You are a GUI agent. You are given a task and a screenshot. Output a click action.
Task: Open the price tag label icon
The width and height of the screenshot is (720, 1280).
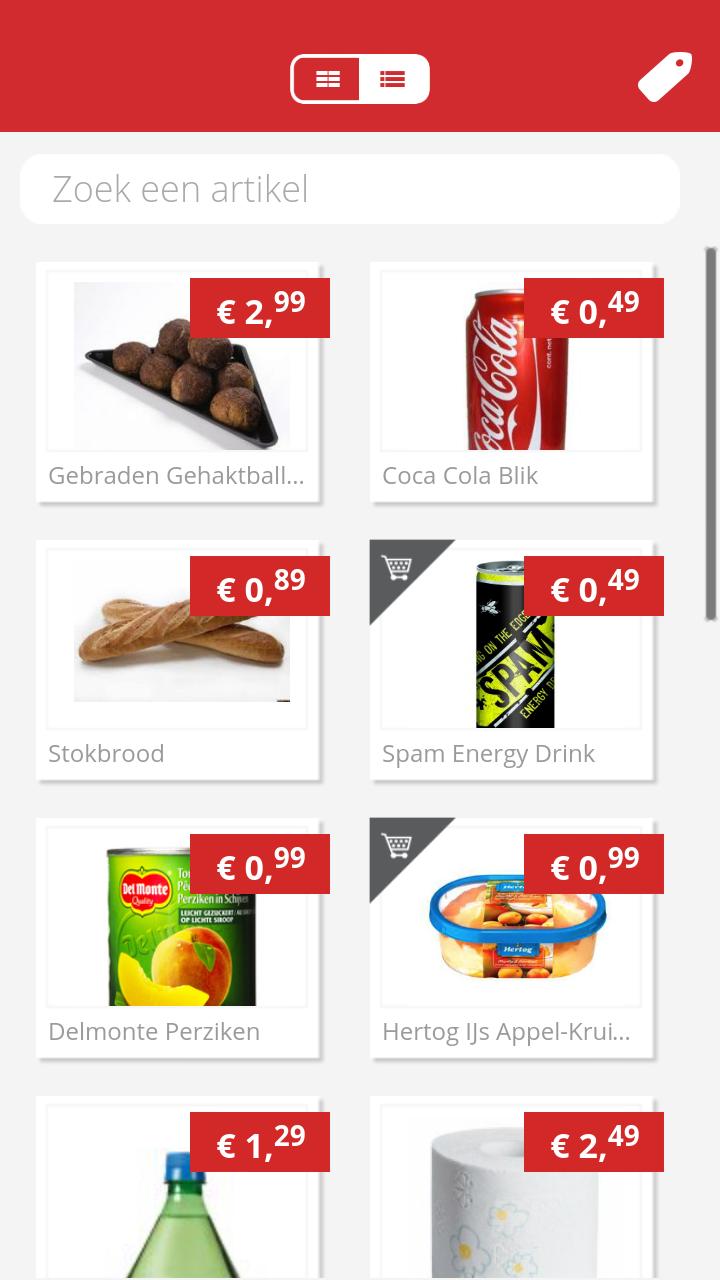(664, 75)
